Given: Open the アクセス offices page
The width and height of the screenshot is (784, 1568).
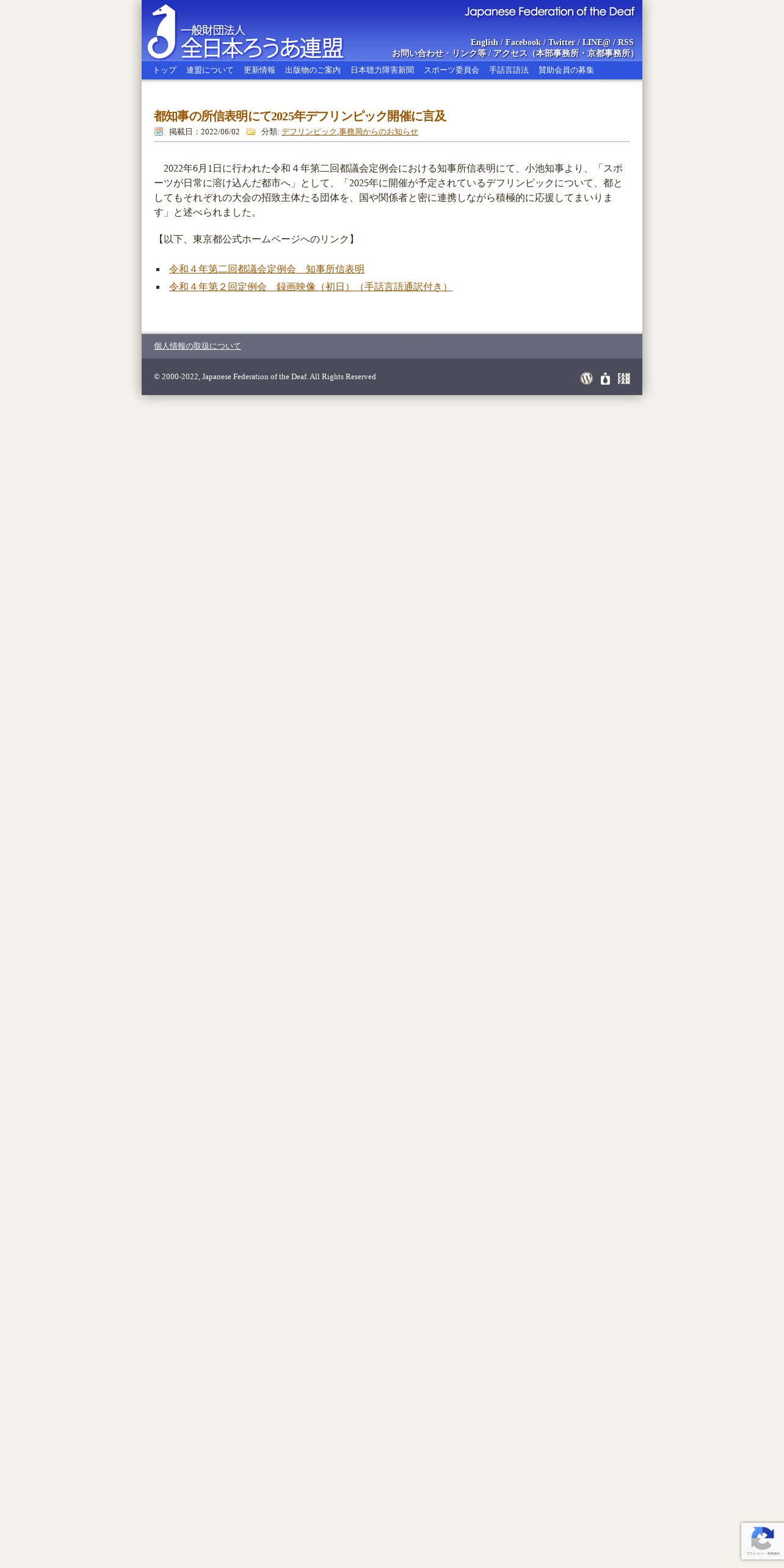Looking at the screenshot, I should (x=564, y=53).
